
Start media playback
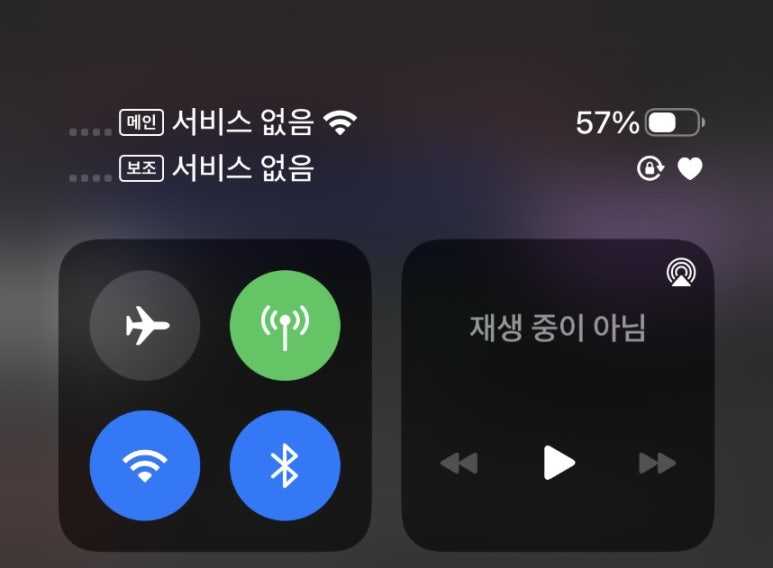coord(558,463)
